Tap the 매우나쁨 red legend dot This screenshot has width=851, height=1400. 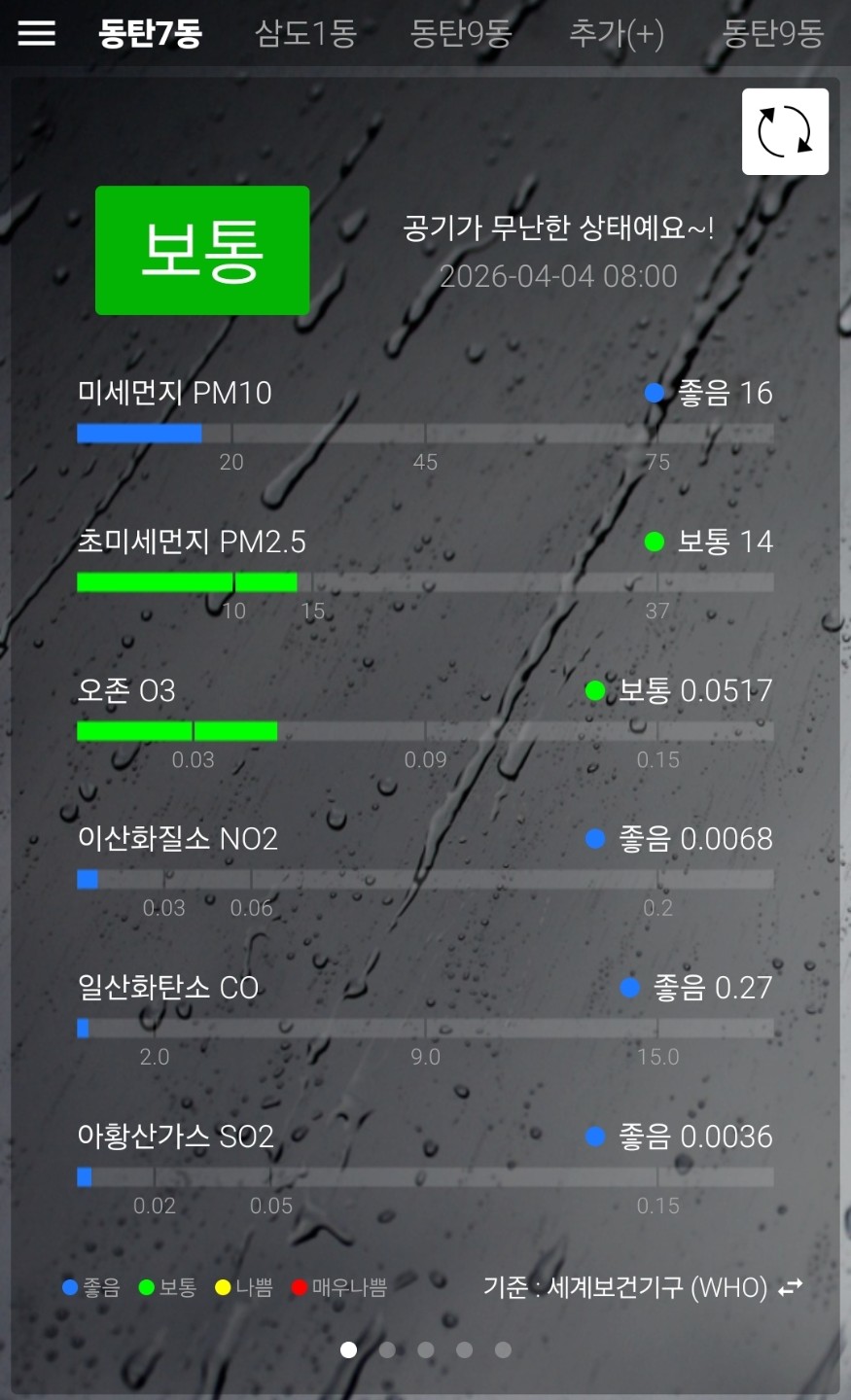(x=297, y=1286)
